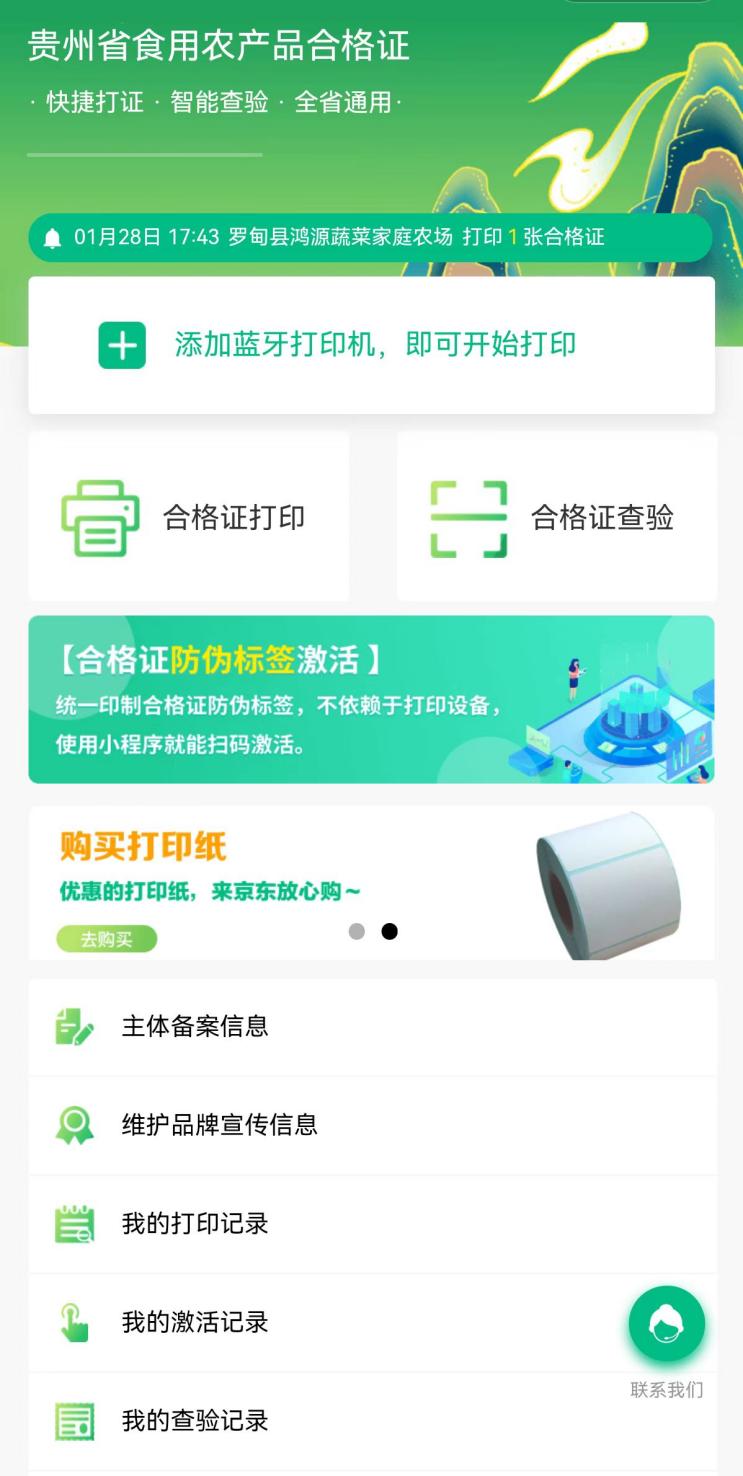Open 主体备案信息
The height and width of the screenshot is (1476, 743).
tap(372, 1027)
